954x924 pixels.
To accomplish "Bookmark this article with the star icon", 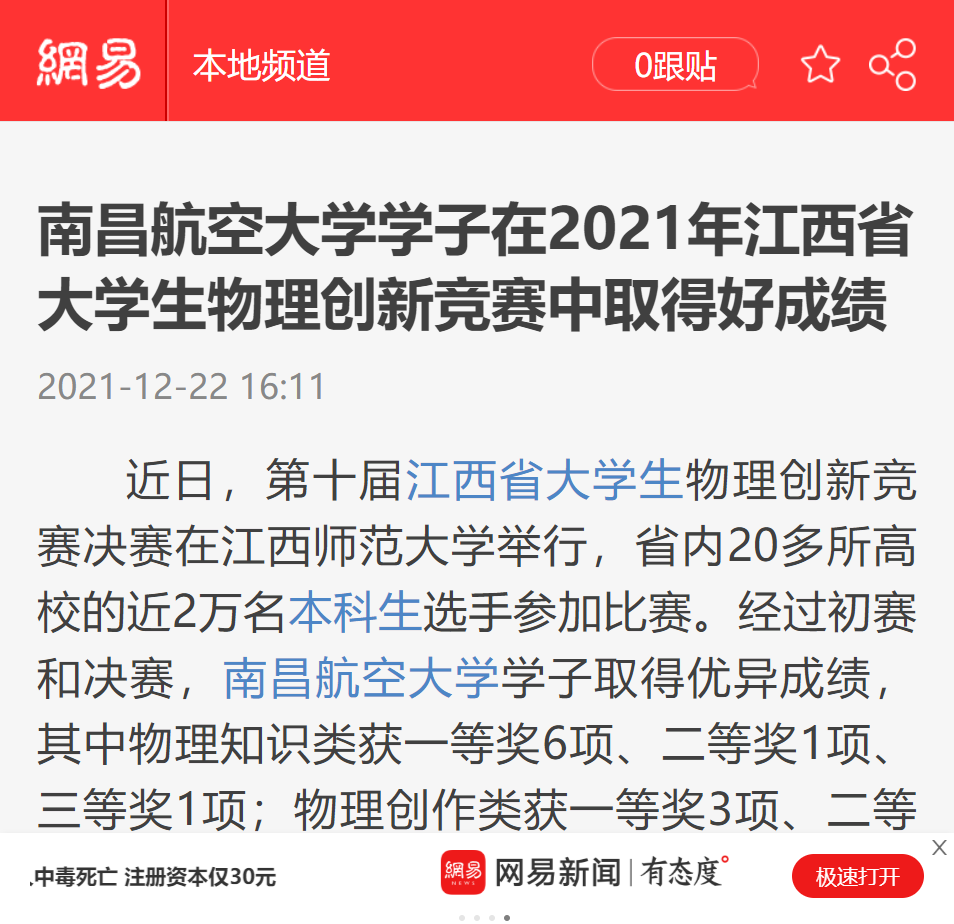I will point(820,66).
